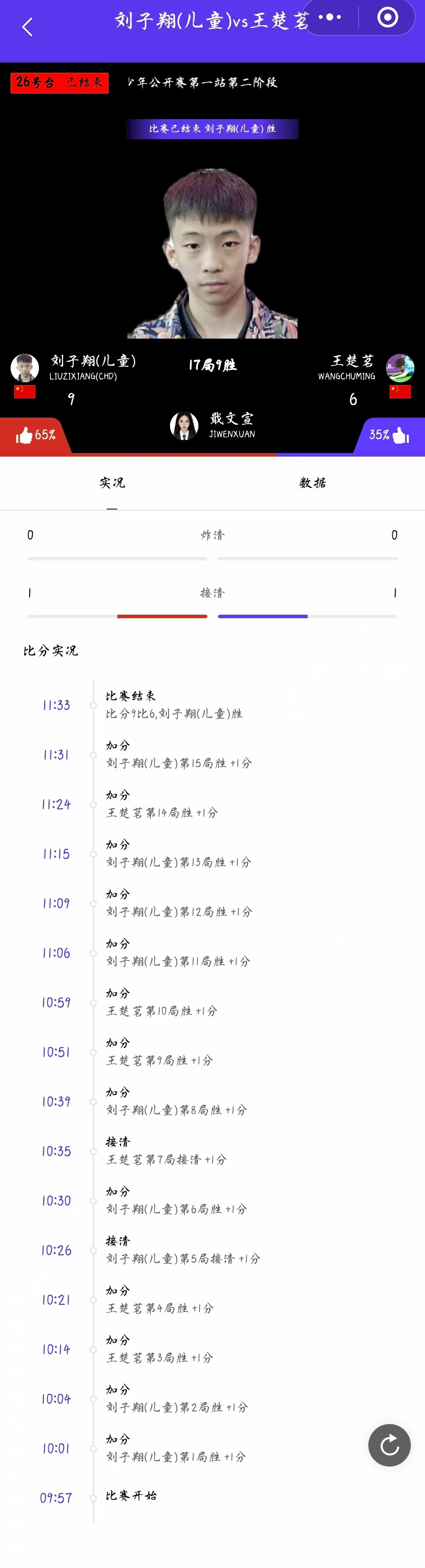The height and width of the screenshot is (1568, 425).
Task: Like 刘子翔 with the 65% thumbs-up
Action: point(35,435)
